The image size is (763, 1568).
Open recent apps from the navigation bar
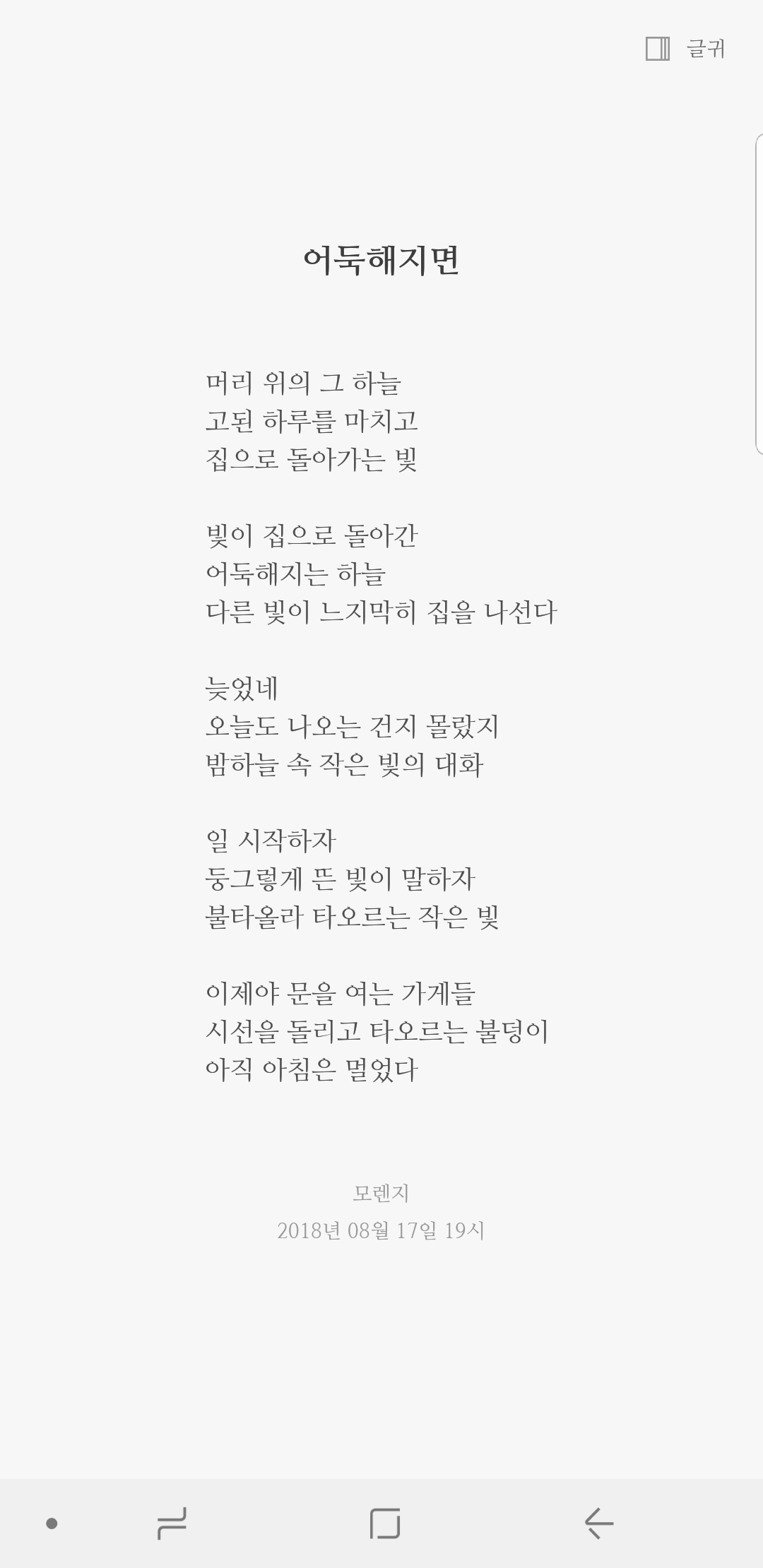pos(172,1523)
